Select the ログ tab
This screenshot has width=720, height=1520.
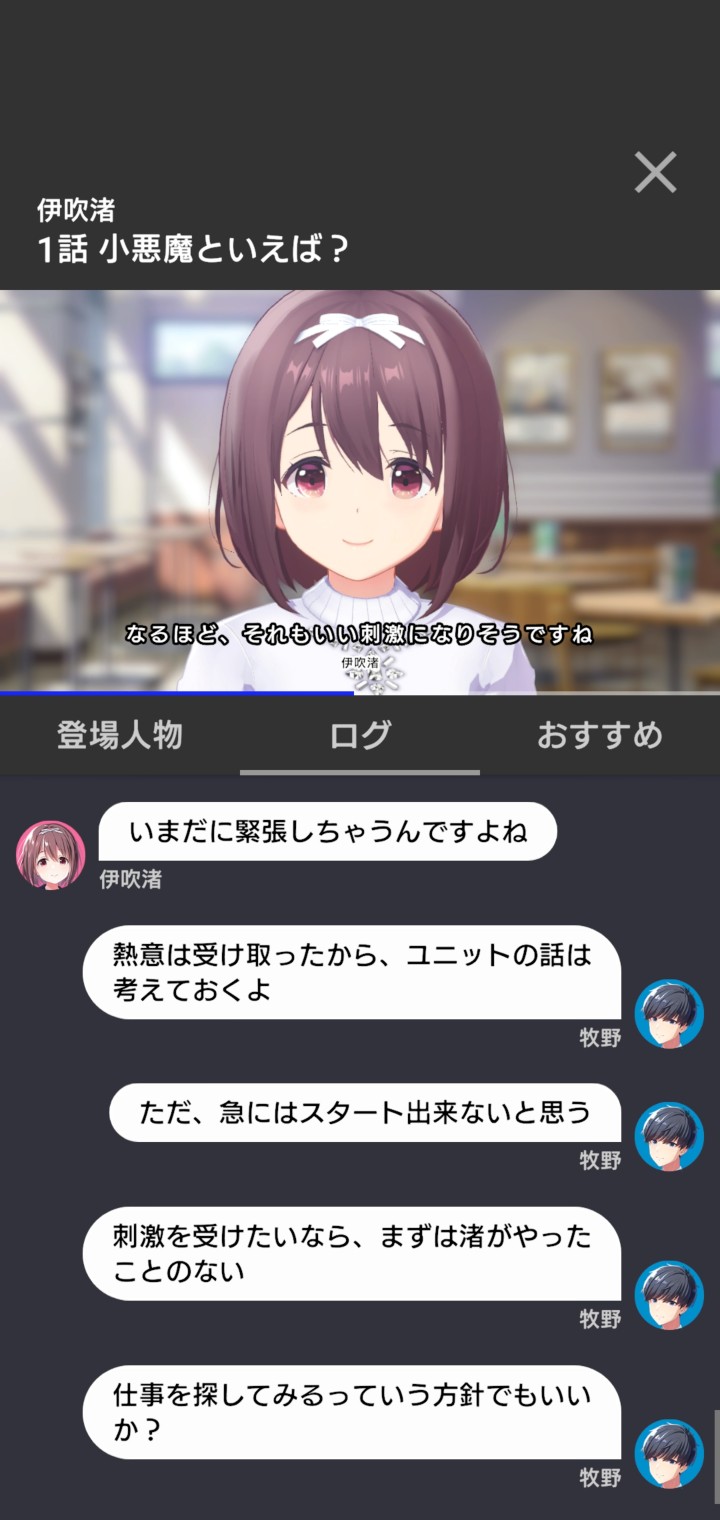point(360,736)
